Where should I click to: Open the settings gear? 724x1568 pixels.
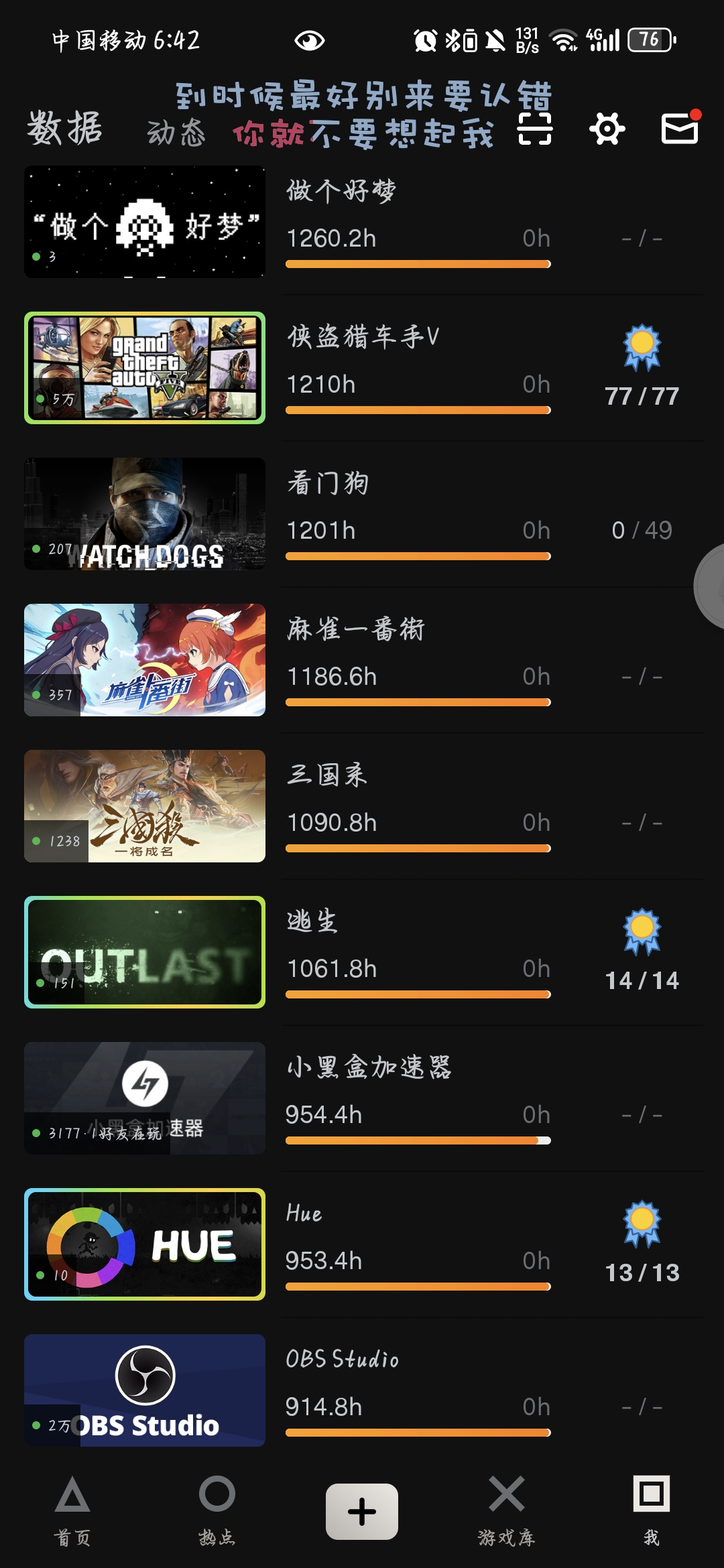point(607,129)
